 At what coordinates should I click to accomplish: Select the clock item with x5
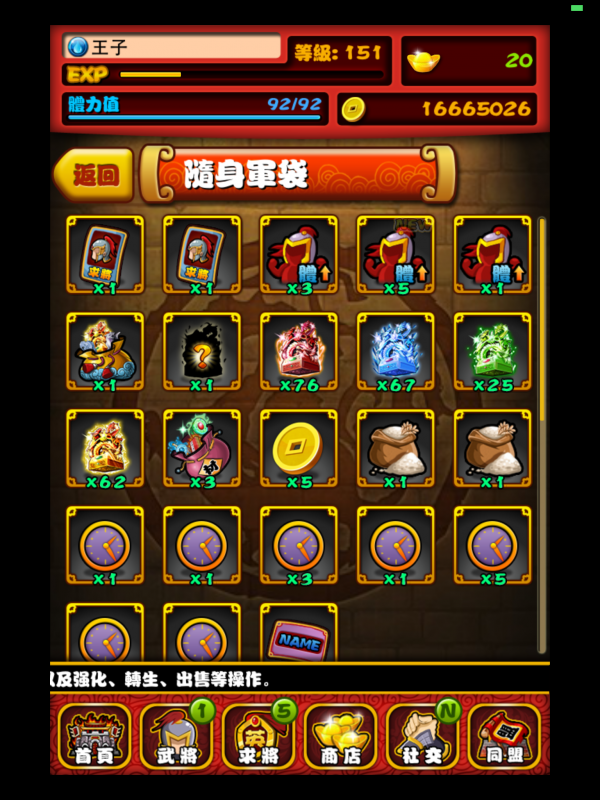coord(493,546)
